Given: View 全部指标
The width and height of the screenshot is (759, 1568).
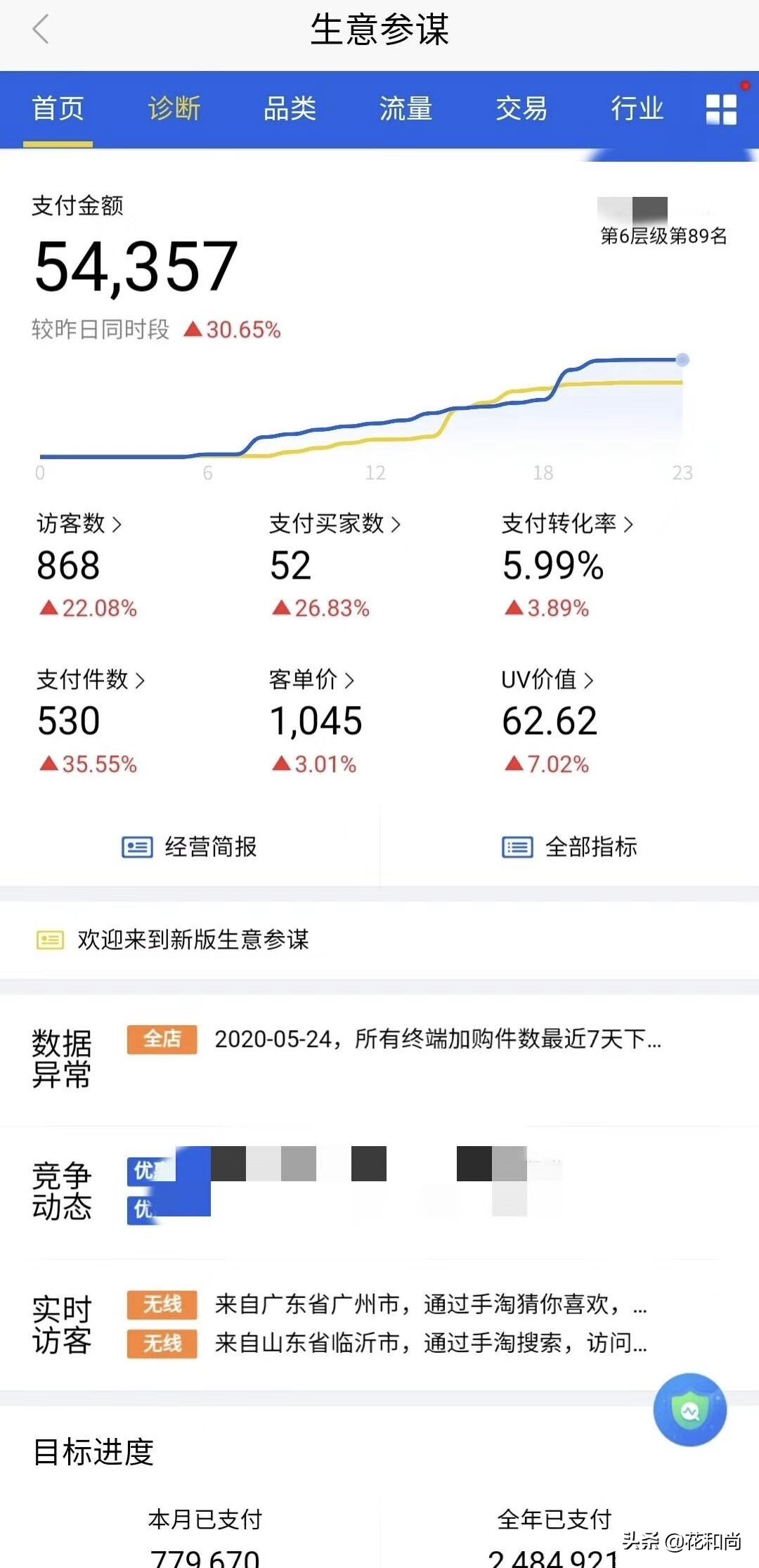Looking at the screenshot, I should click(569, 847).
